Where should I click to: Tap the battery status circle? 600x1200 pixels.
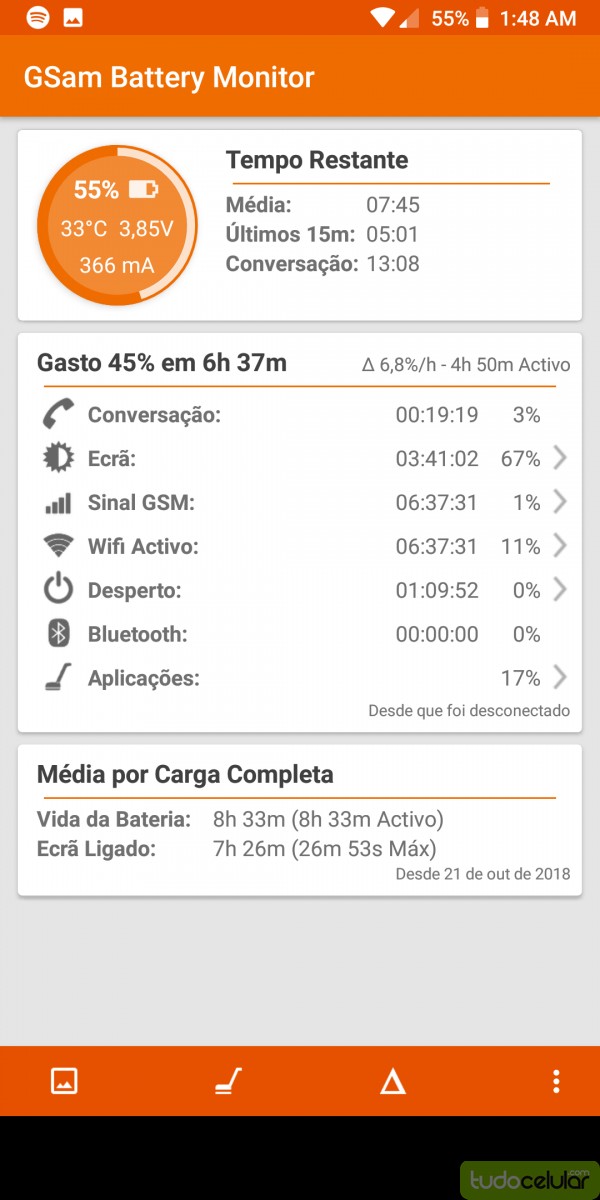[117, 225]
